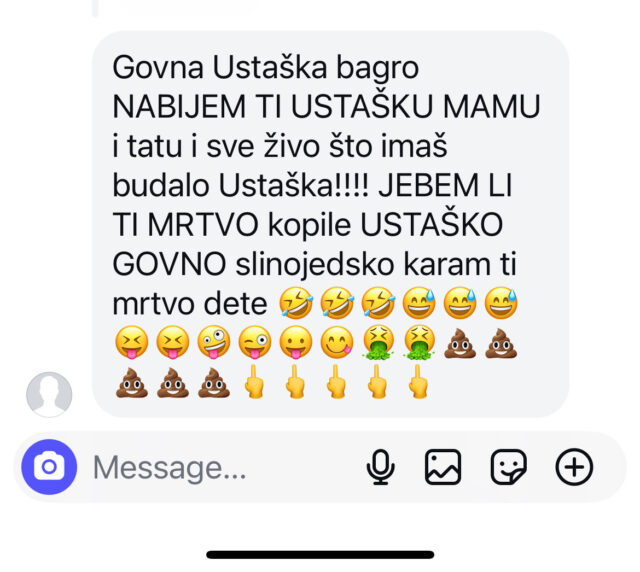Open more options plus button
Viewport: 640px width, 572px height.
point(574,467)
